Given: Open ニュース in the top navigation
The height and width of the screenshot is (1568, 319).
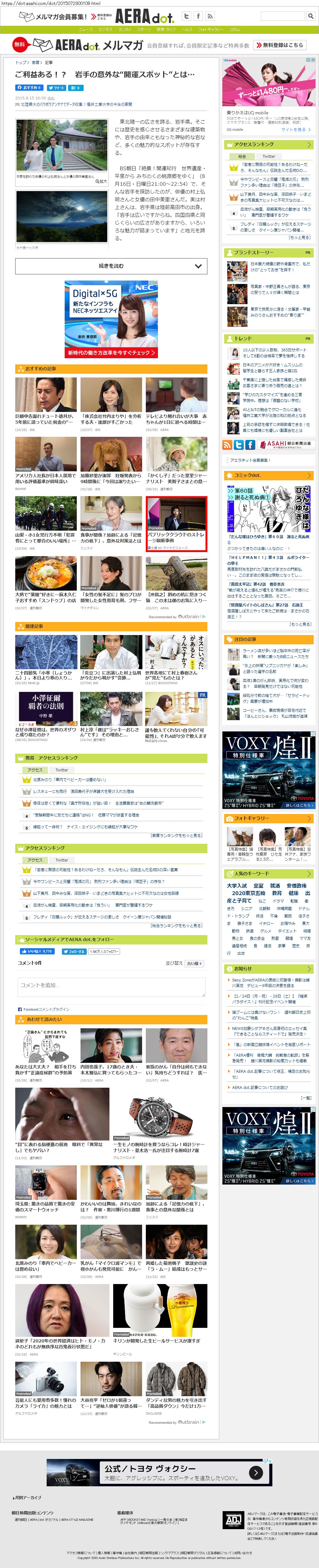Looking at the screenshot, I should click(x=86, y=29).
